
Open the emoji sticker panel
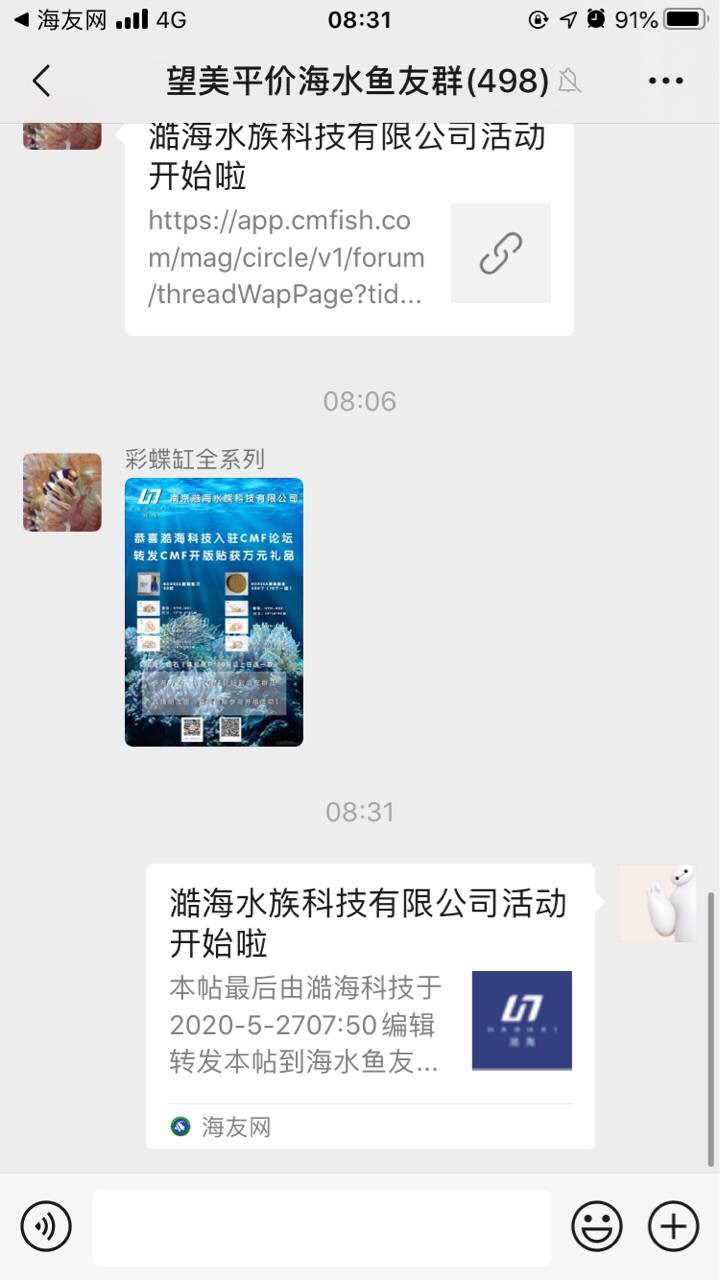(597, 1226)
